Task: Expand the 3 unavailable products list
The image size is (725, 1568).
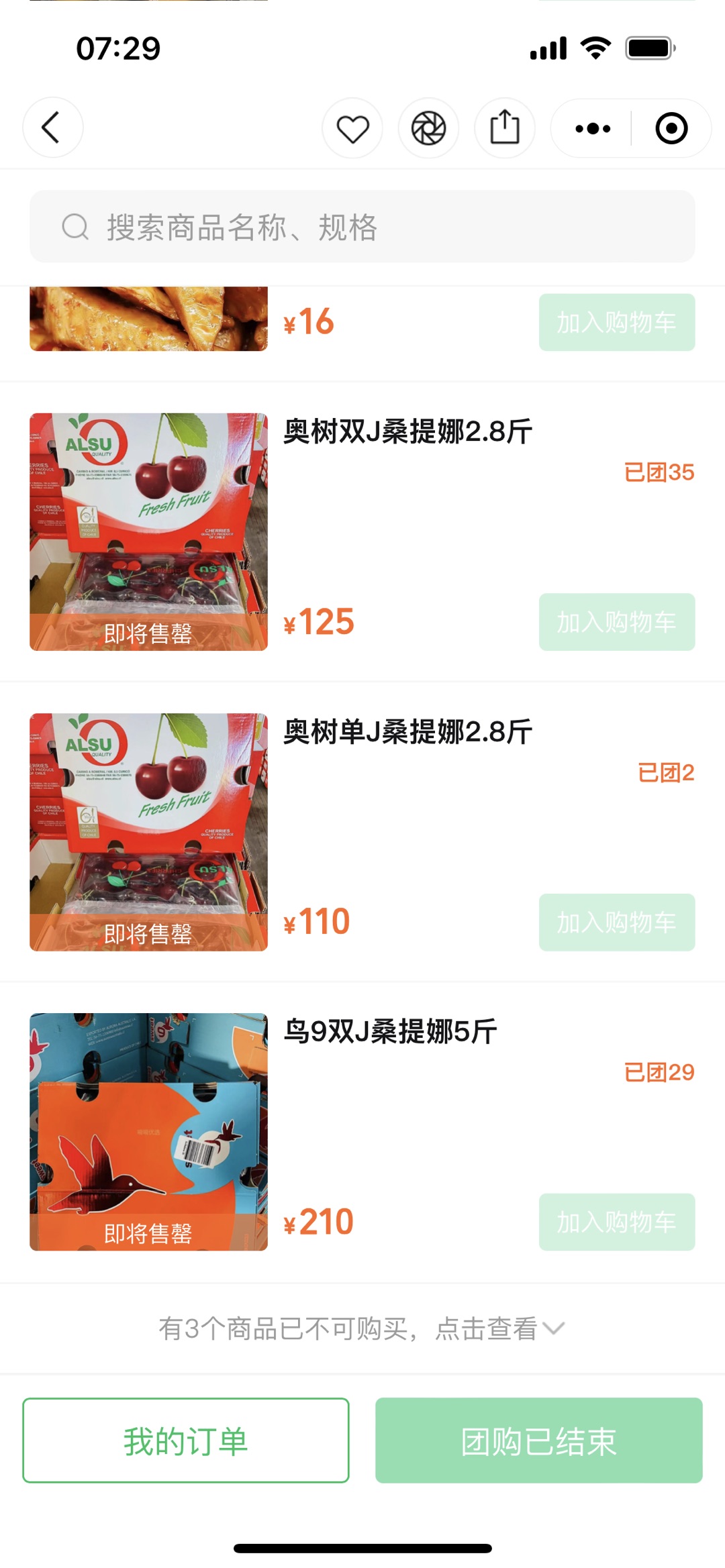Action: point(362,1328)
